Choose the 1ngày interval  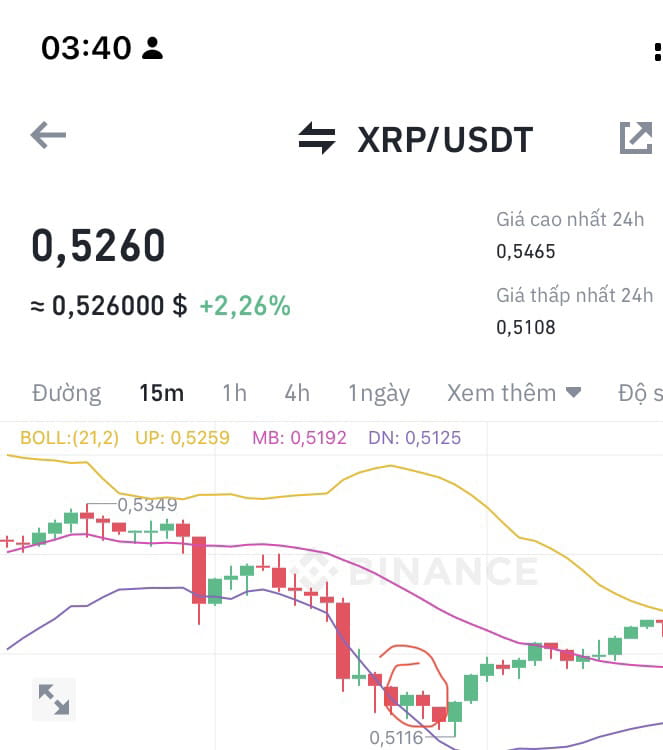(379, 393)
